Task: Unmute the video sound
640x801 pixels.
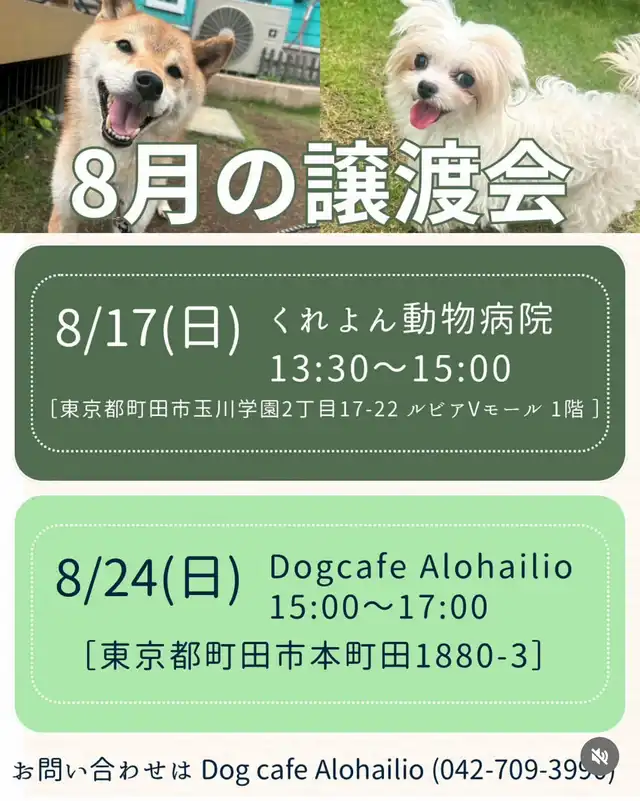Action: [x=599, y=755]
